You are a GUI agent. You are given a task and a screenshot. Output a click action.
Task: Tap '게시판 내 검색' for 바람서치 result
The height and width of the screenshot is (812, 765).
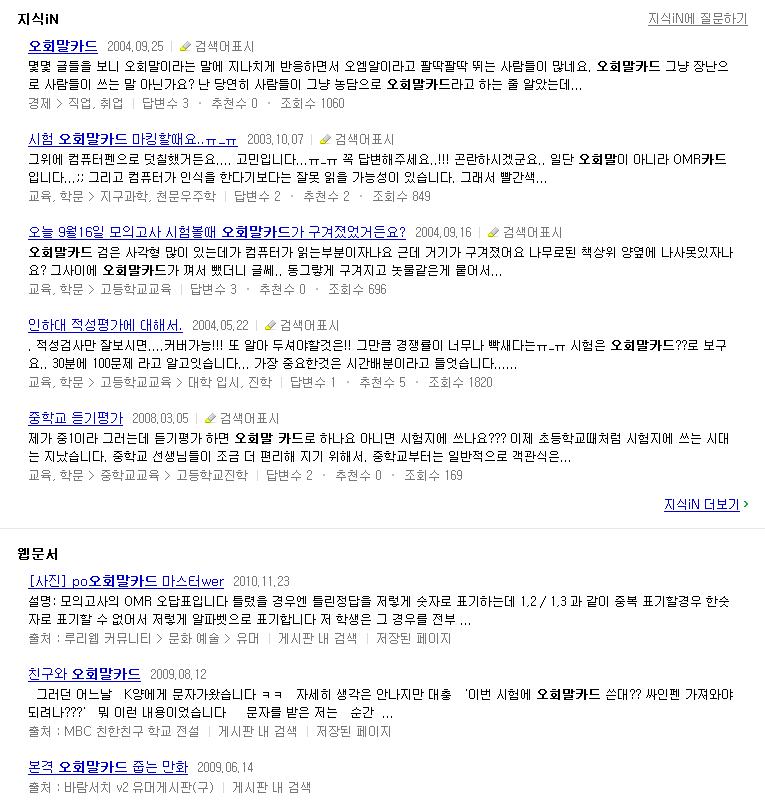click(271, 788)
